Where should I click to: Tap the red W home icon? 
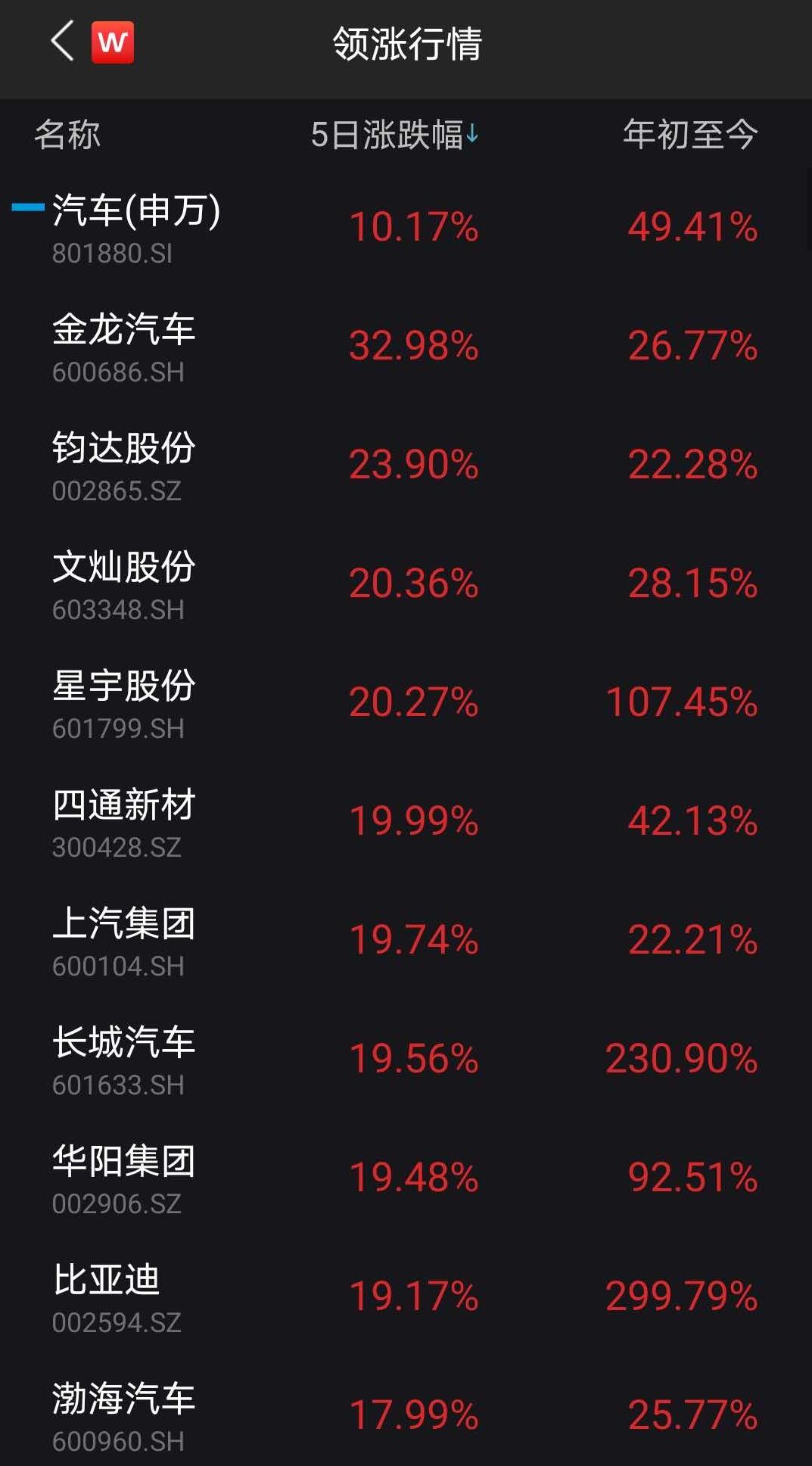[x=113, y=42]
